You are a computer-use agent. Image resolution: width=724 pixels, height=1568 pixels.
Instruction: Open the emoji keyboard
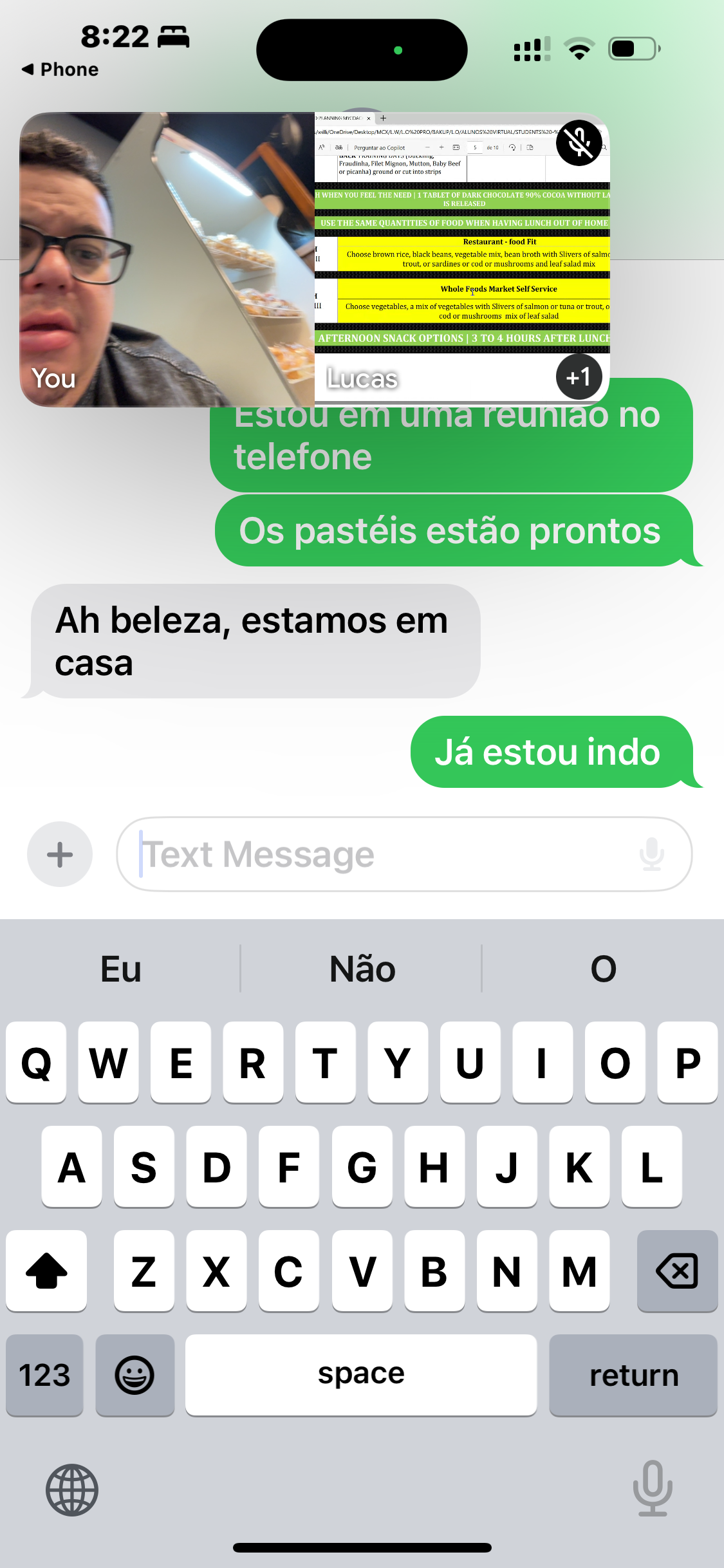(135, 1376)
